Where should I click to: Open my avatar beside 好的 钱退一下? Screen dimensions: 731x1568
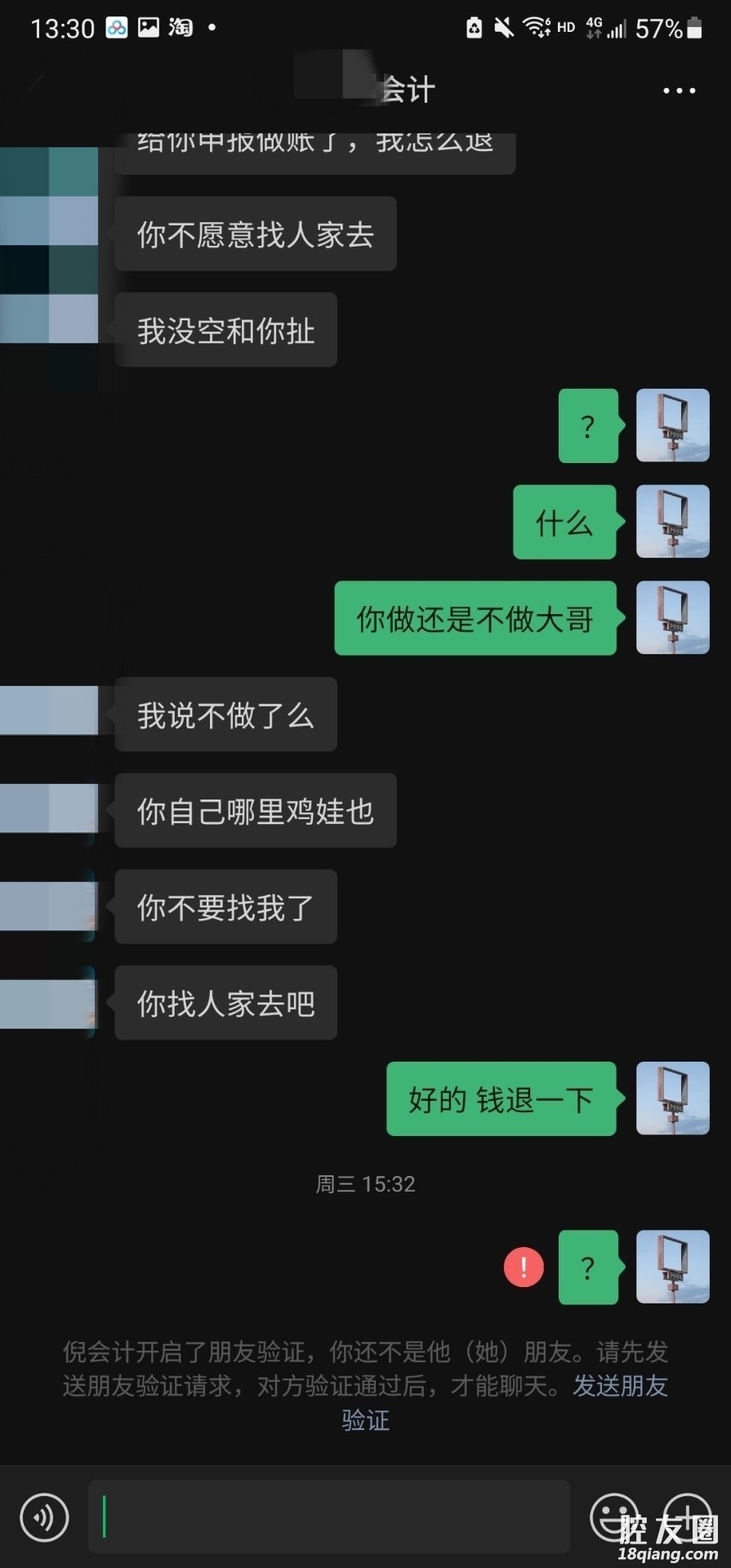[x=672, y=1098]
